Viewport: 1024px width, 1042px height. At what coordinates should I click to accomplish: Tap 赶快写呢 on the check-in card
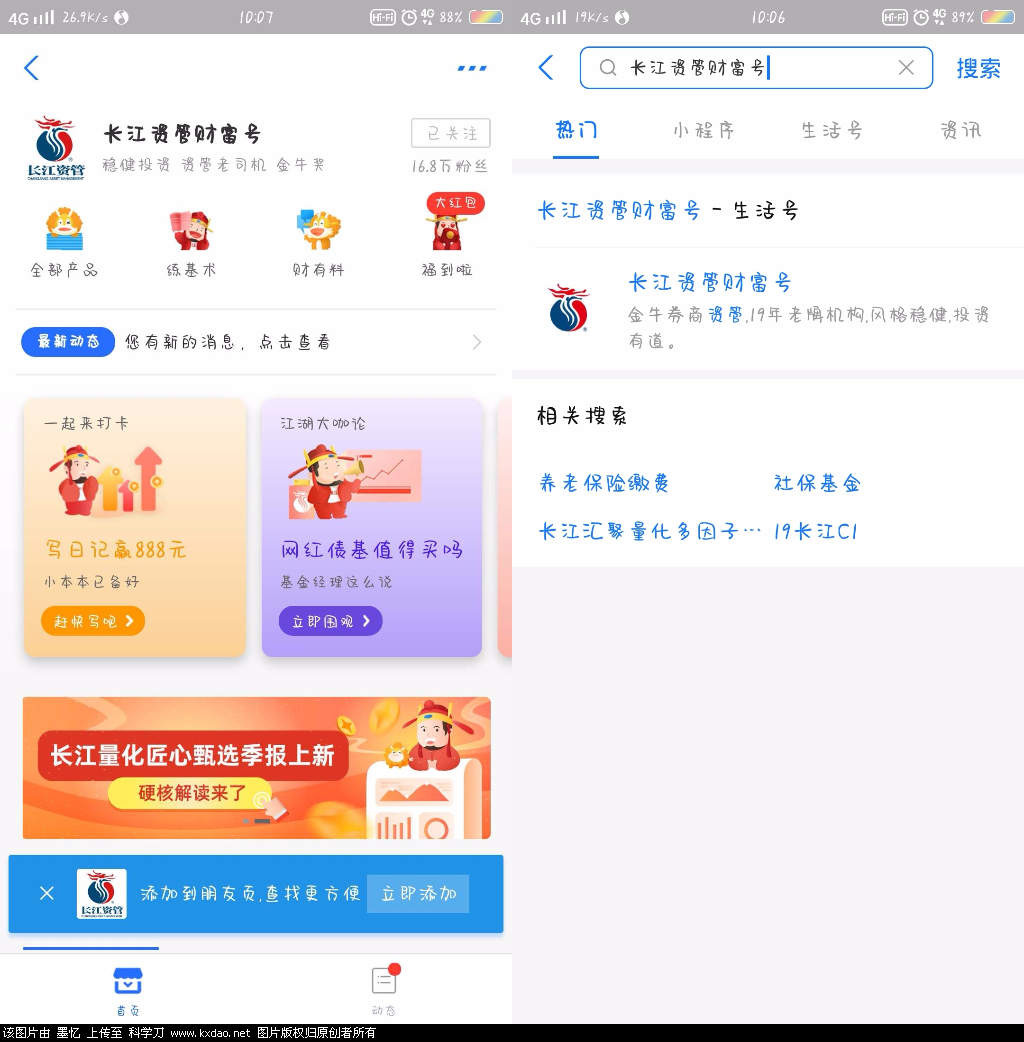coord(93,621)
